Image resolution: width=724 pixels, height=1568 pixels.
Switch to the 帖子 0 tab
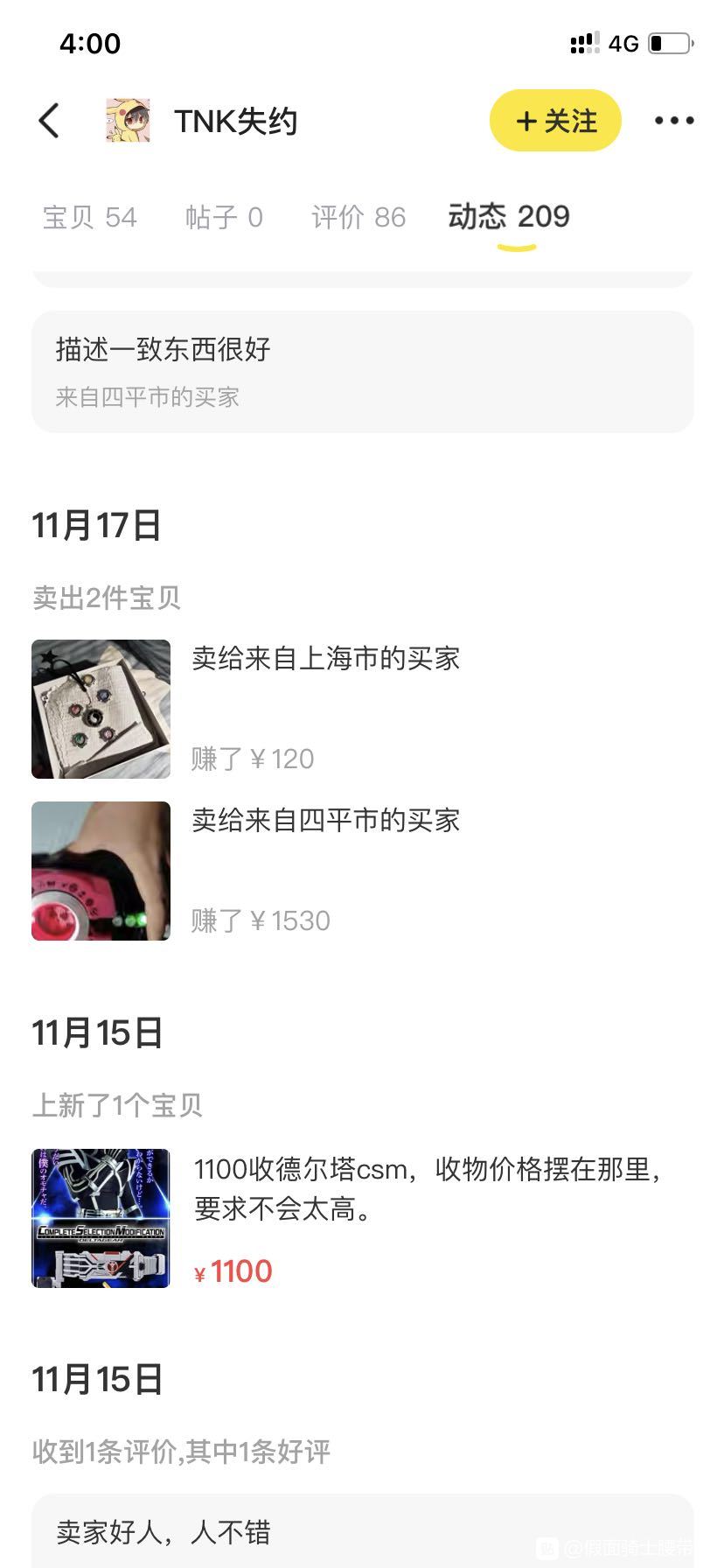point(224,217)
